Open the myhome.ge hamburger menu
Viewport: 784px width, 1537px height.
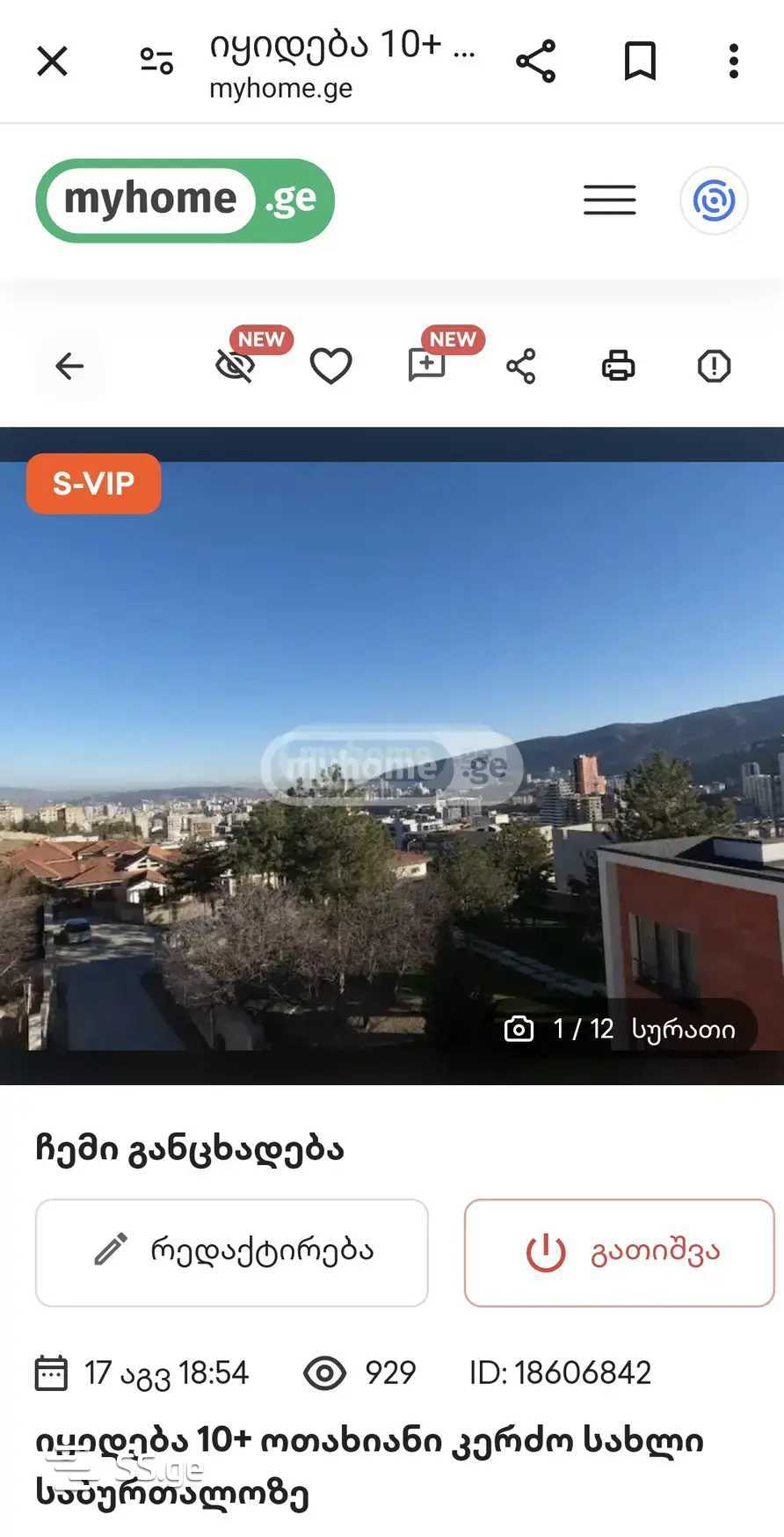pyautogui.click(x=609, y=200)
